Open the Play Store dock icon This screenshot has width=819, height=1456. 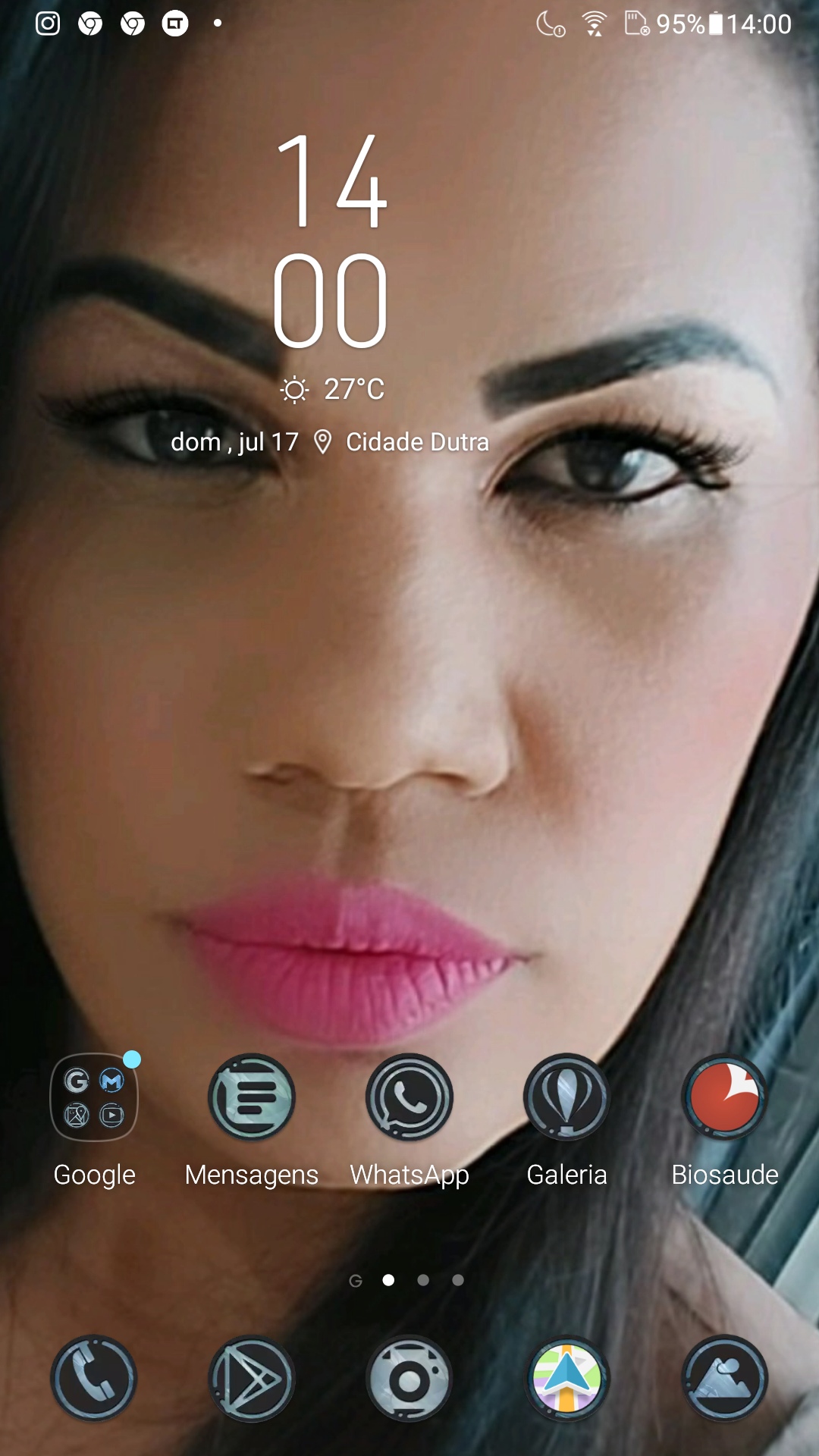point(252,1377)
